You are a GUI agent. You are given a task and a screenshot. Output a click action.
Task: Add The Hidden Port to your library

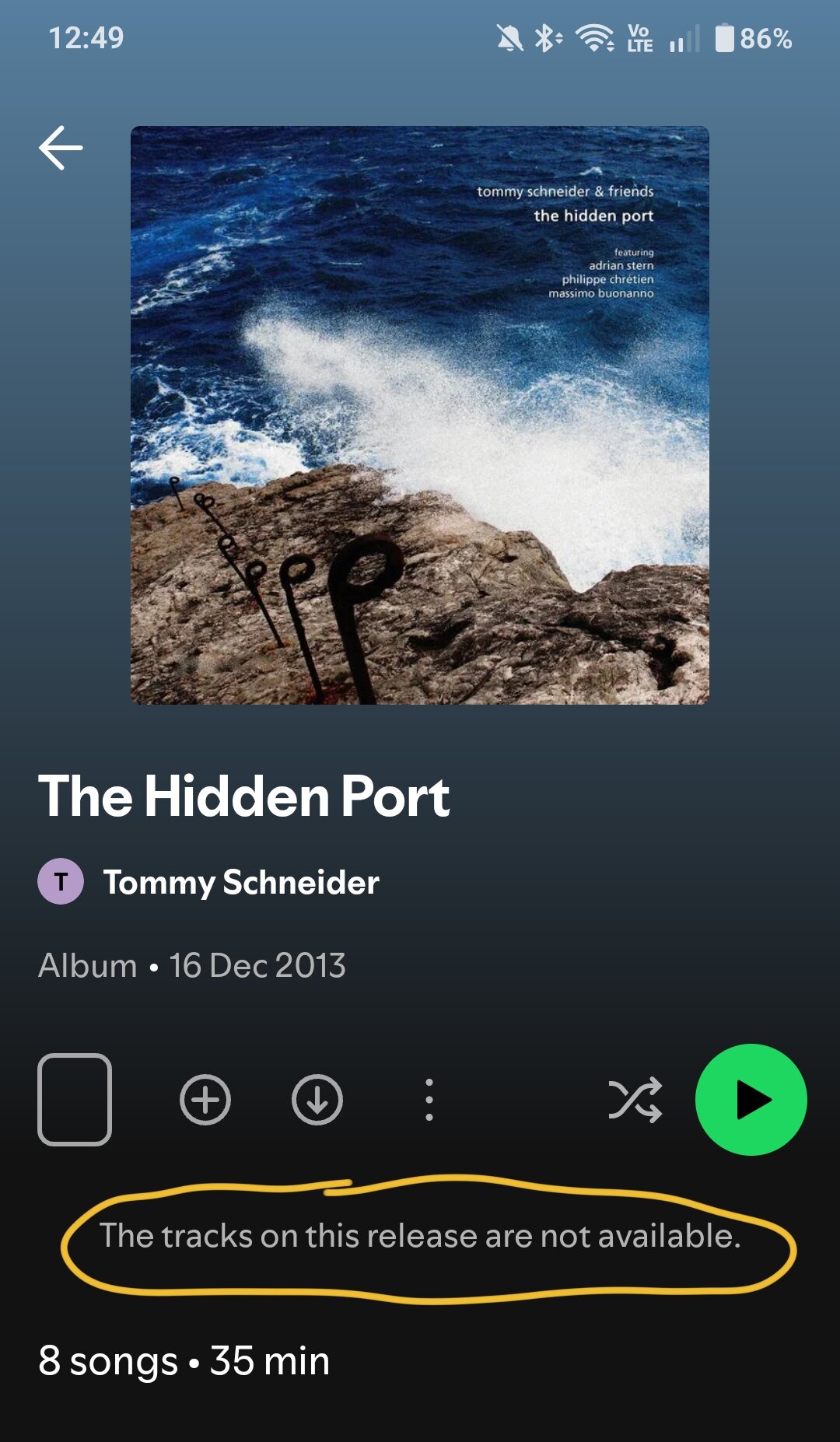tap(205, 1100)
